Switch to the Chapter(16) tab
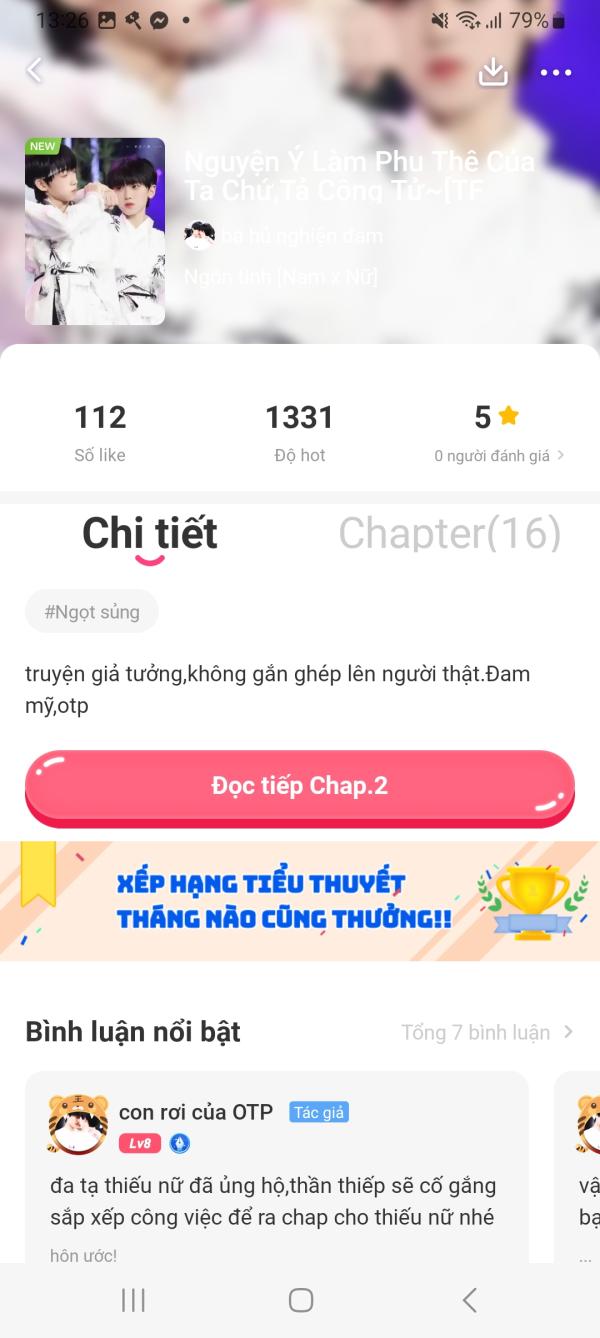This screenshot has width=600, height=1338. [x=449, y=534]
